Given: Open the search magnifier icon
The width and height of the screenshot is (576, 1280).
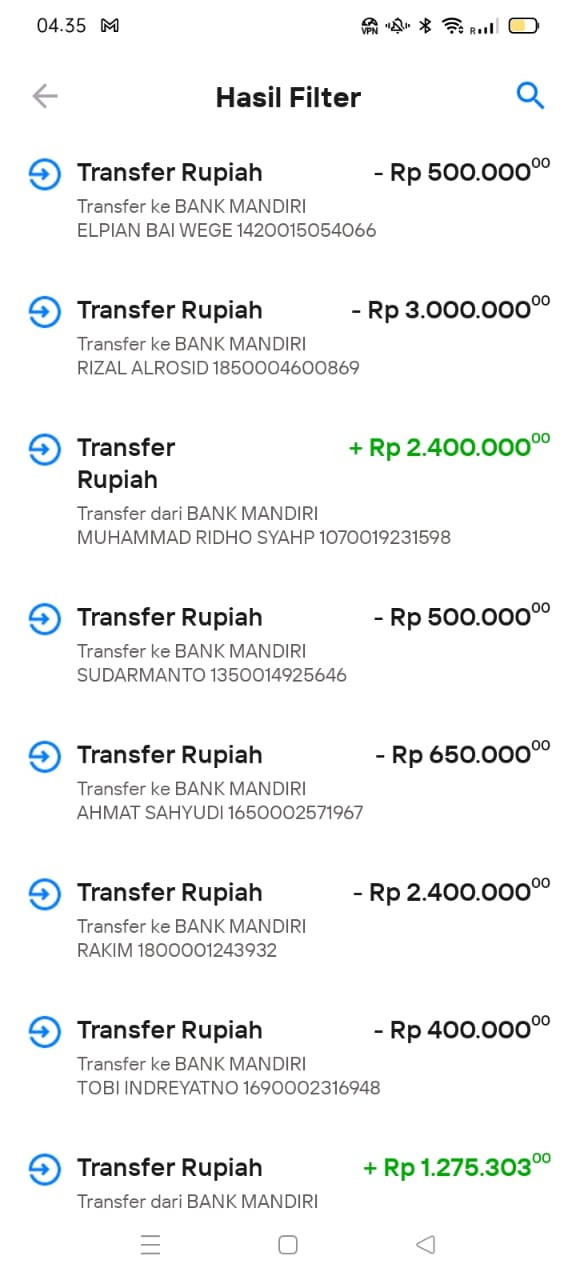Looking at the screenshot, I should (530, 96).
